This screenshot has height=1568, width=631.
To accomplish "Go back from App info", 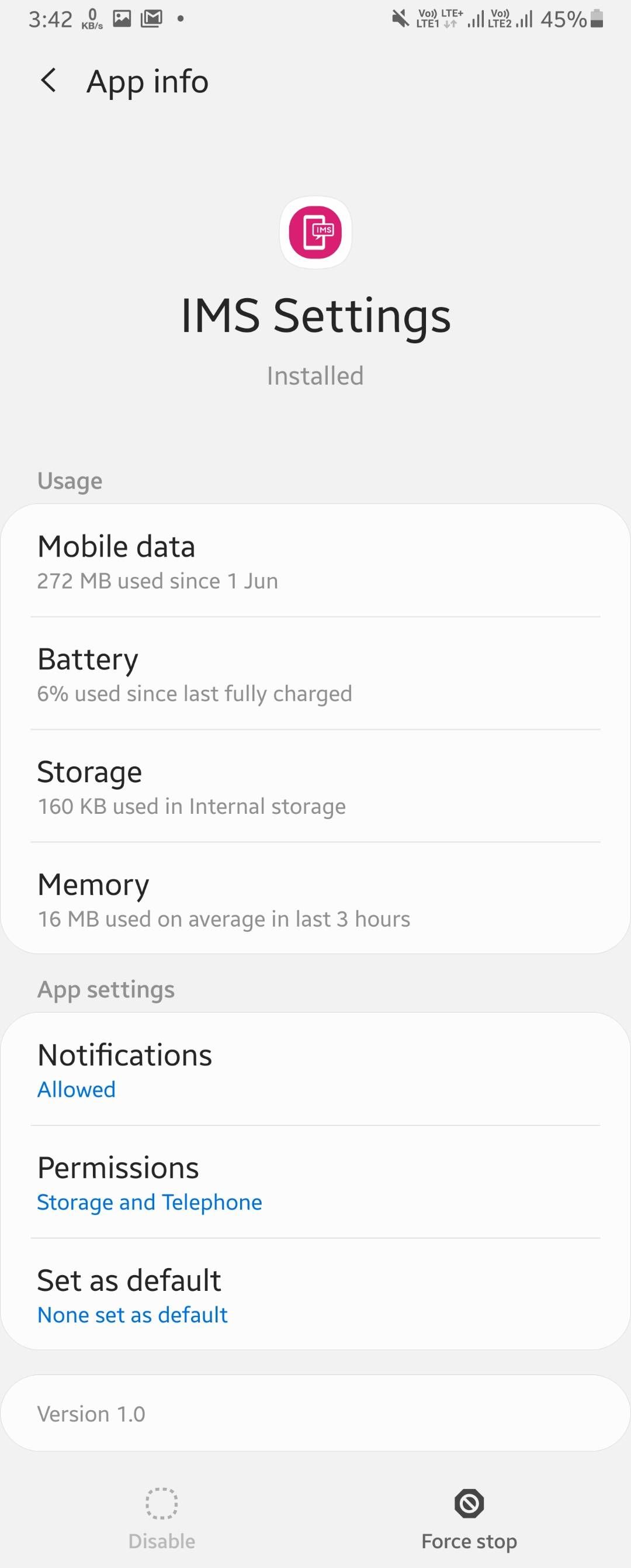I will (x=48, y=81).
